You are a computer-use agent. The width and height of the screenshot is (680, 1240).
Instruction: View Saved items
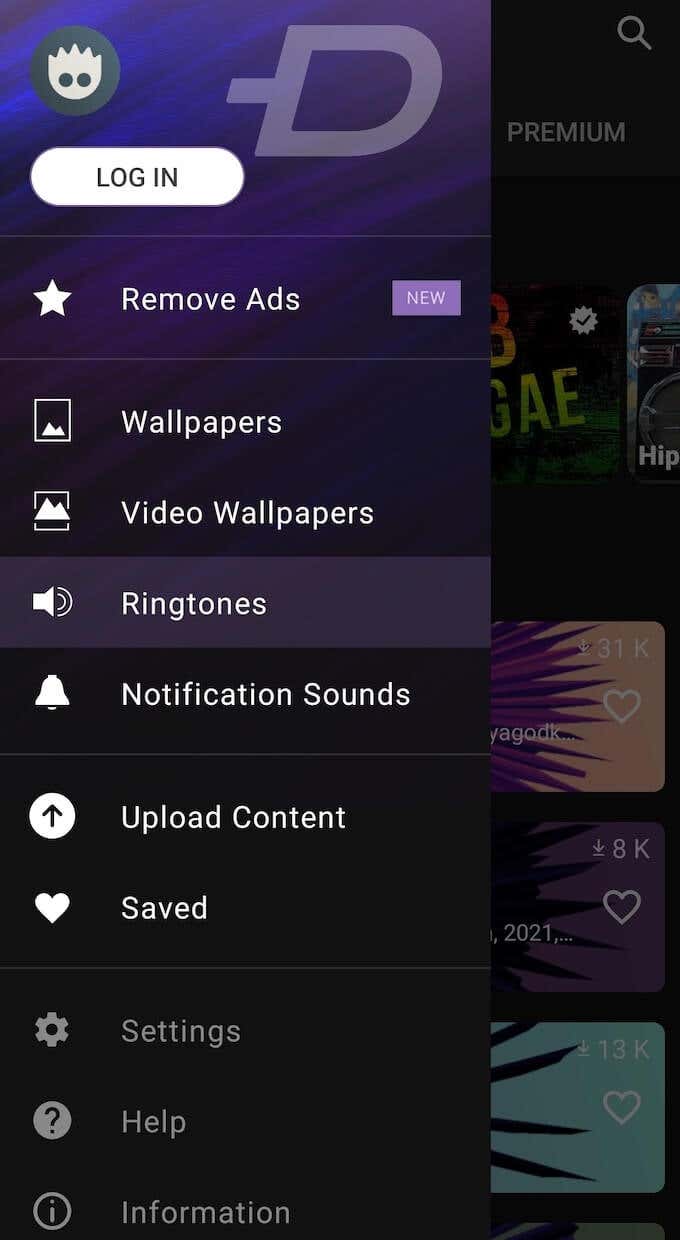245,908
